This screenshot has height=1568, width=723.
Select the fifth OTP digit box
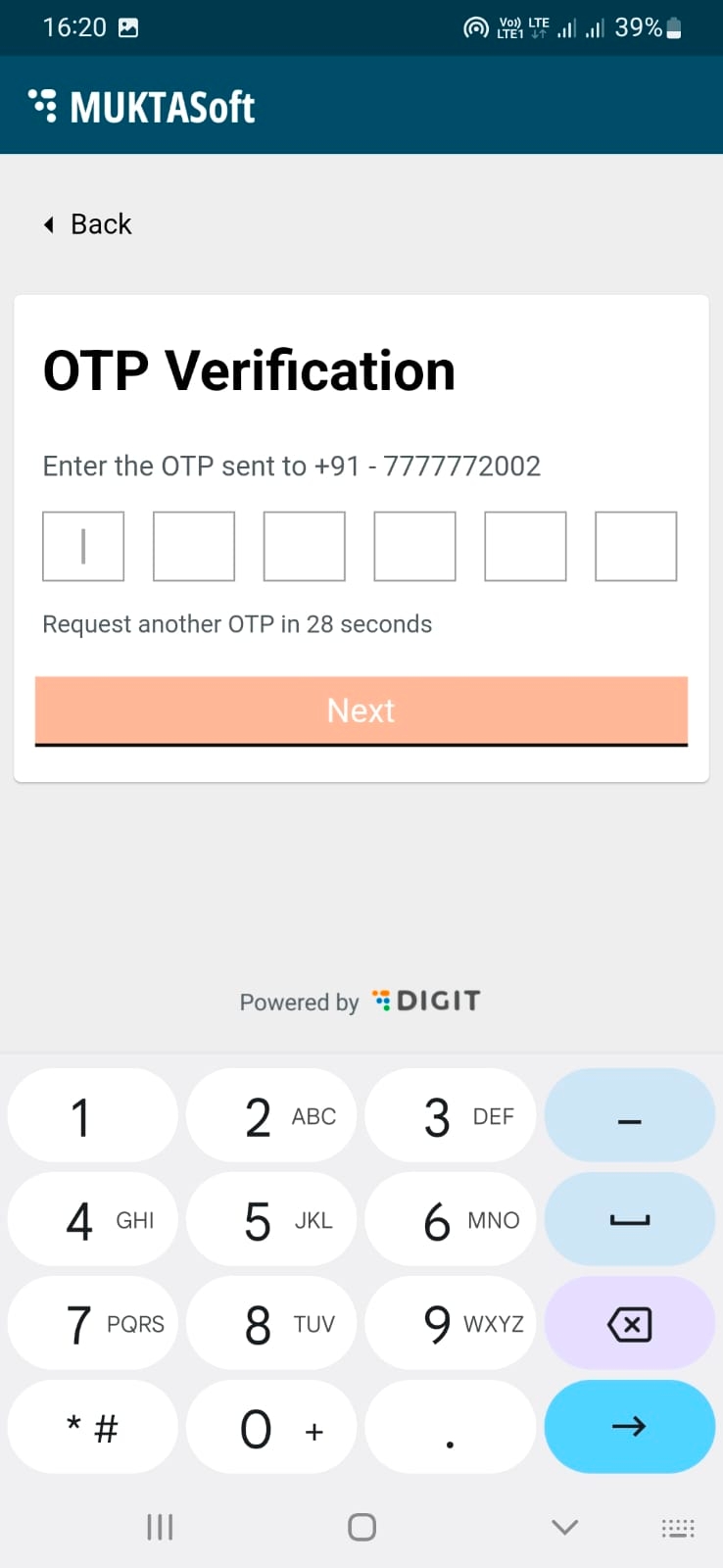[x=525, y=546]
